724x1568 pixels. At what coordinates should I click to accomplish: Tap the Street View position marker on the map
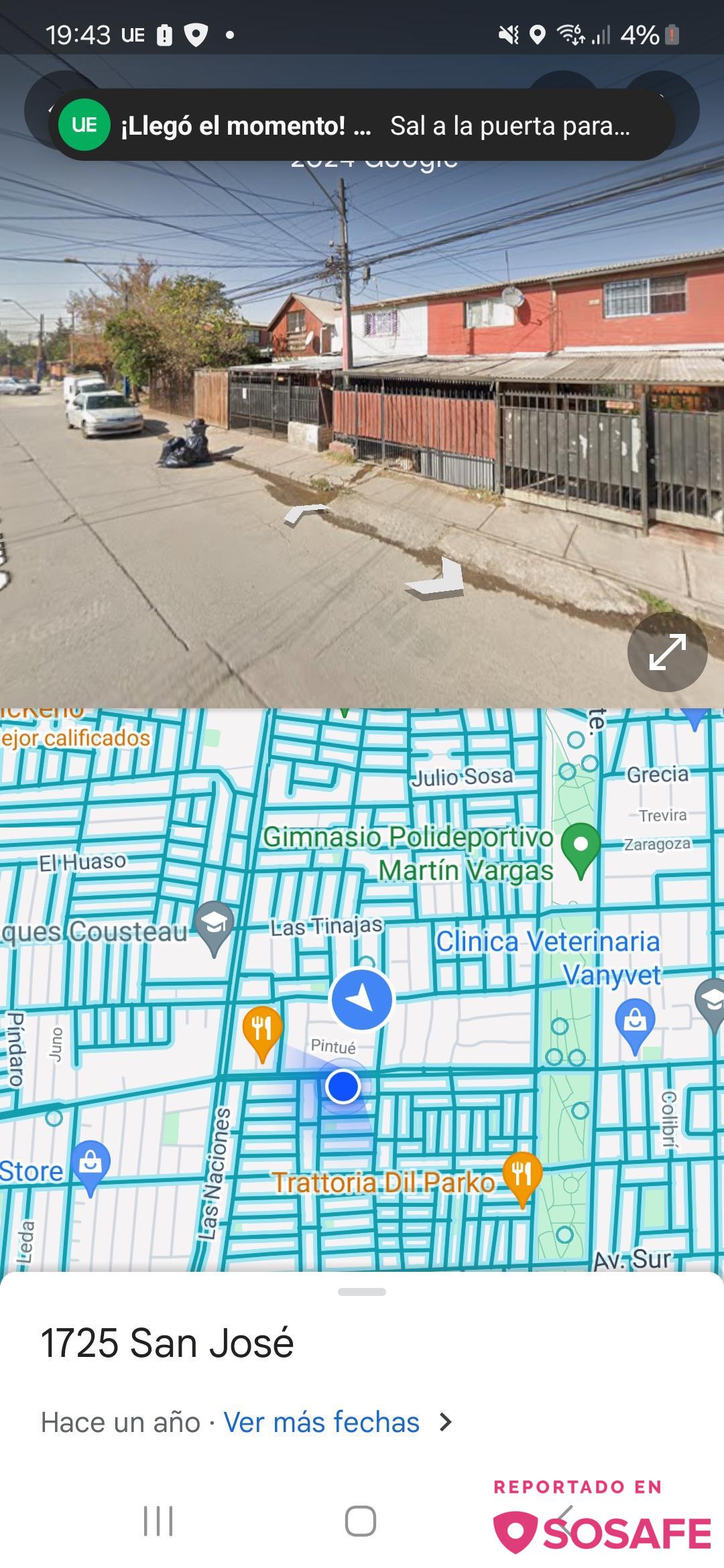pyautogui.click(x=362, y=999)
